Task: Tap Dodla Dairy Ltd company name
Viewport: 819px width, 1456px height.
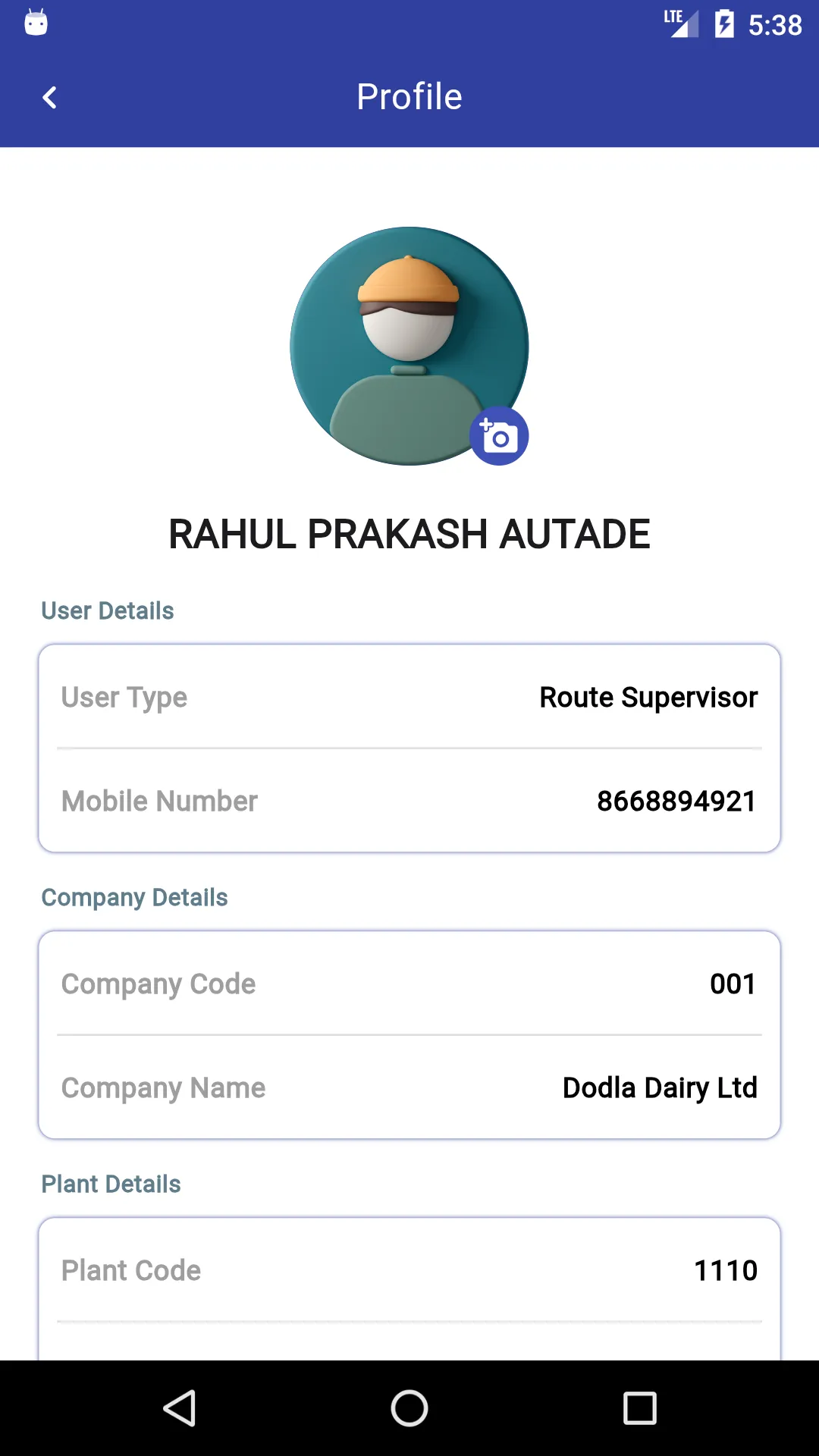Action: click(x=659, y=1087)
